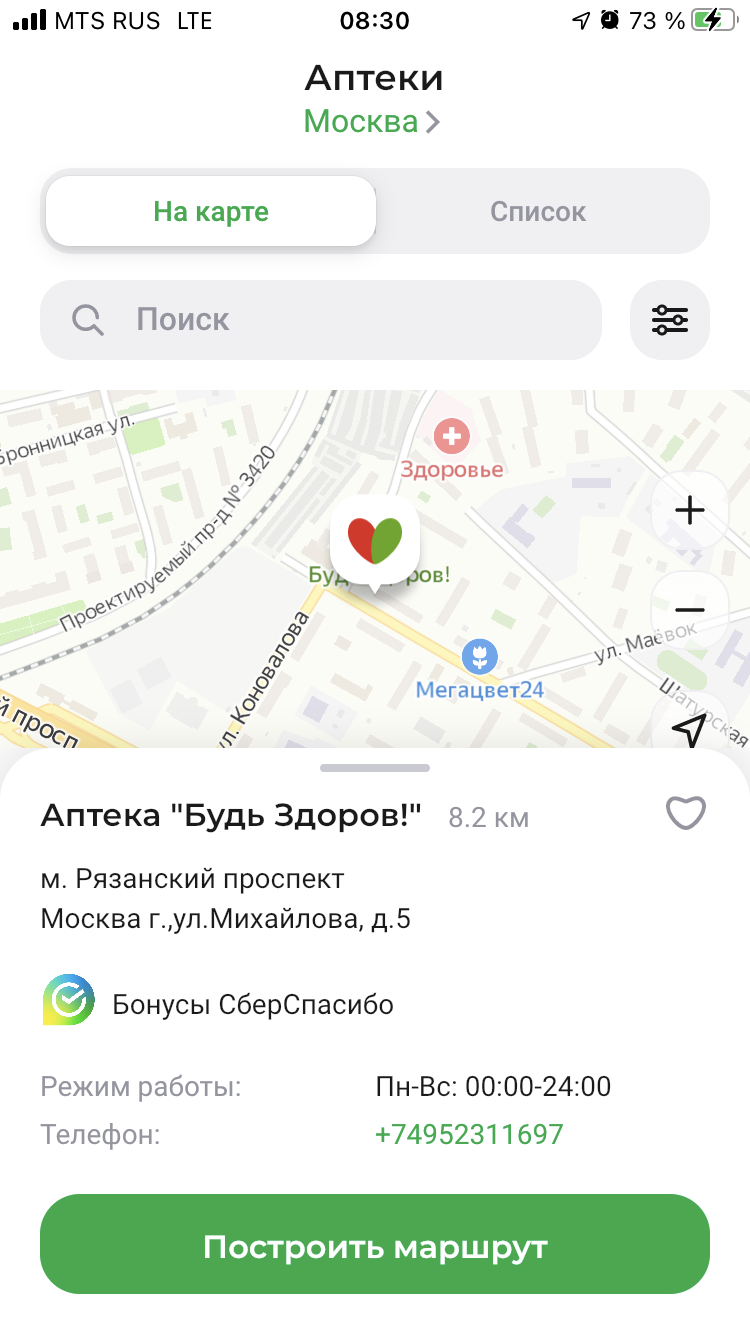Select the Будь Здоров! map marker

pos(374,541)
